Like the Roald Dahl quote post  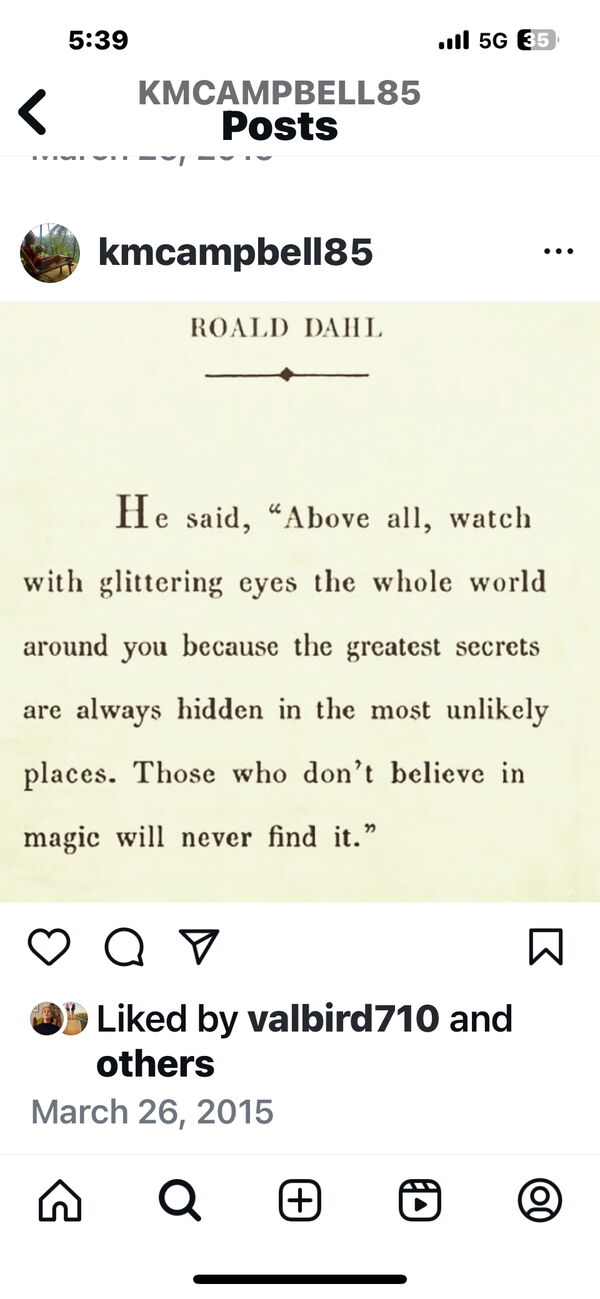[x=48, y=946]
